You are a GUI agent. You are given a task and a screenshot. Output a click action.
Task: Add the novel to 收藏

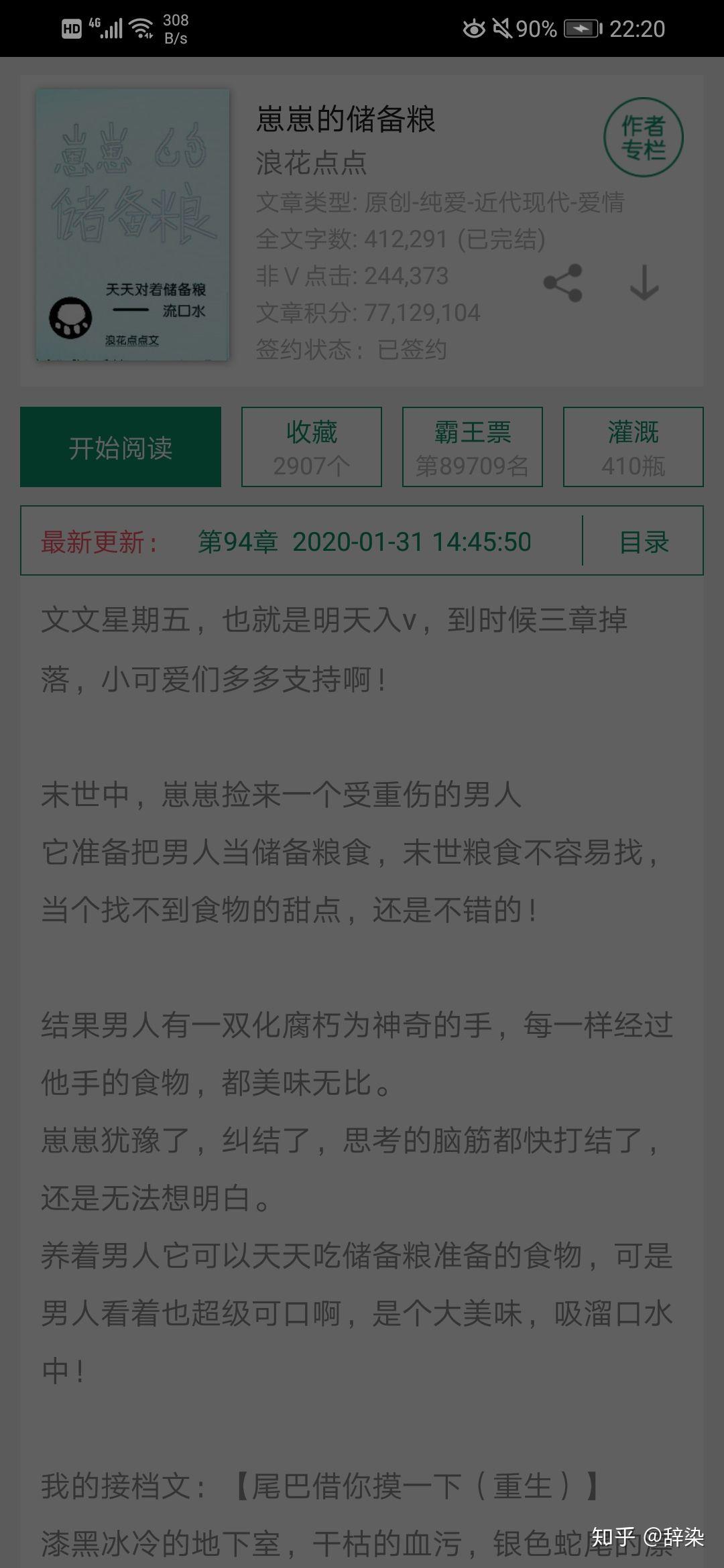312,447
